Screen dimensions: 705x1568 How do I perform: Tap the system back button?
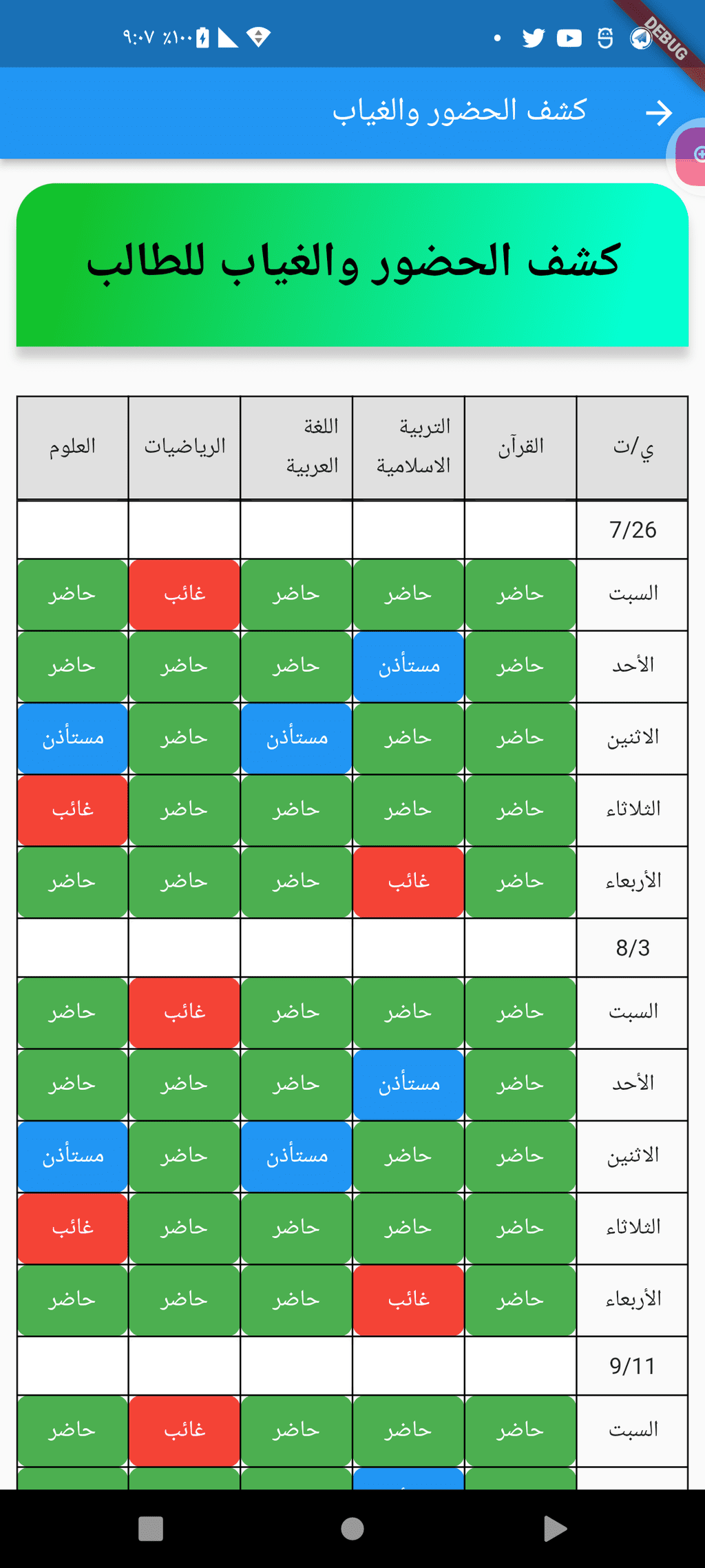pos(555,1529)
